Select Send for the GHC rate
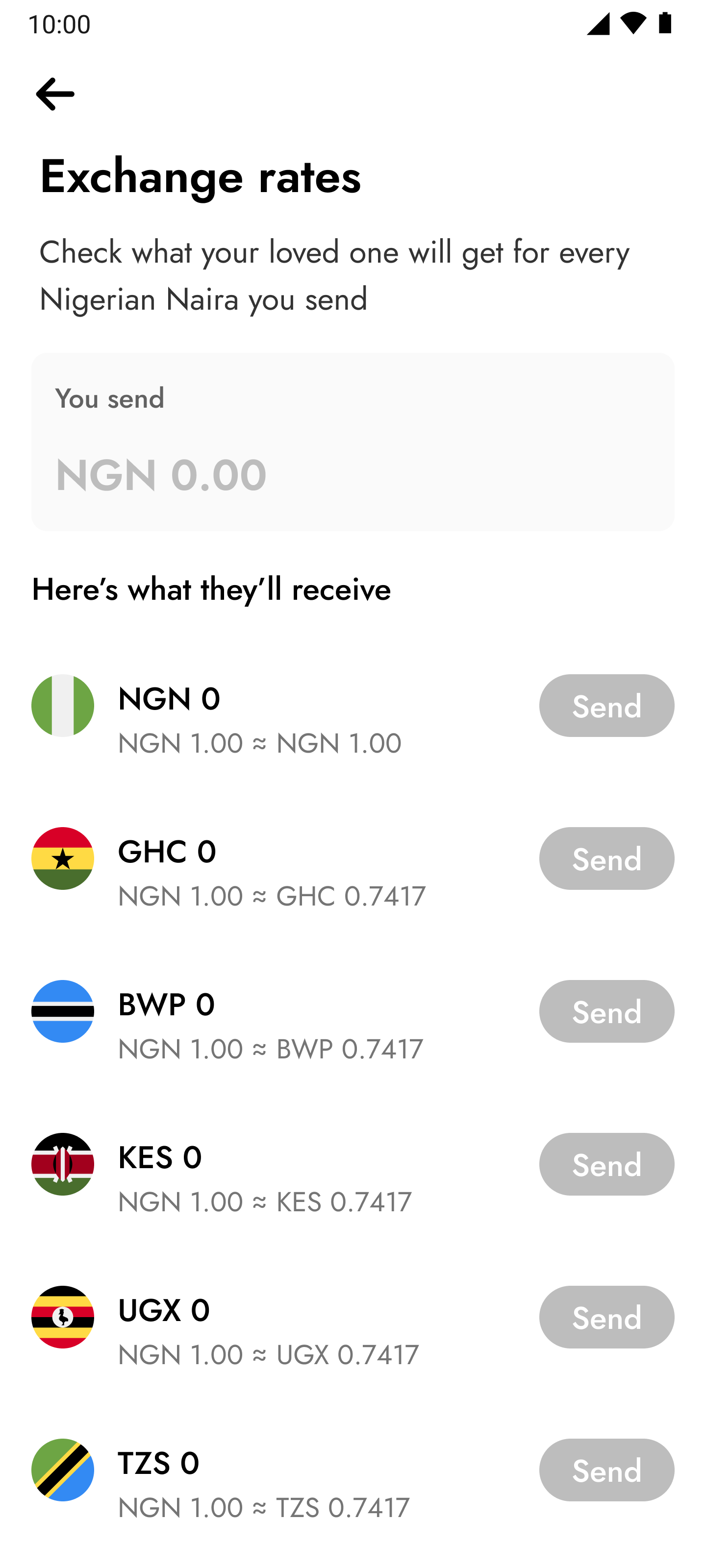Viewport: 706px width, 1568px height. [605, 858]
